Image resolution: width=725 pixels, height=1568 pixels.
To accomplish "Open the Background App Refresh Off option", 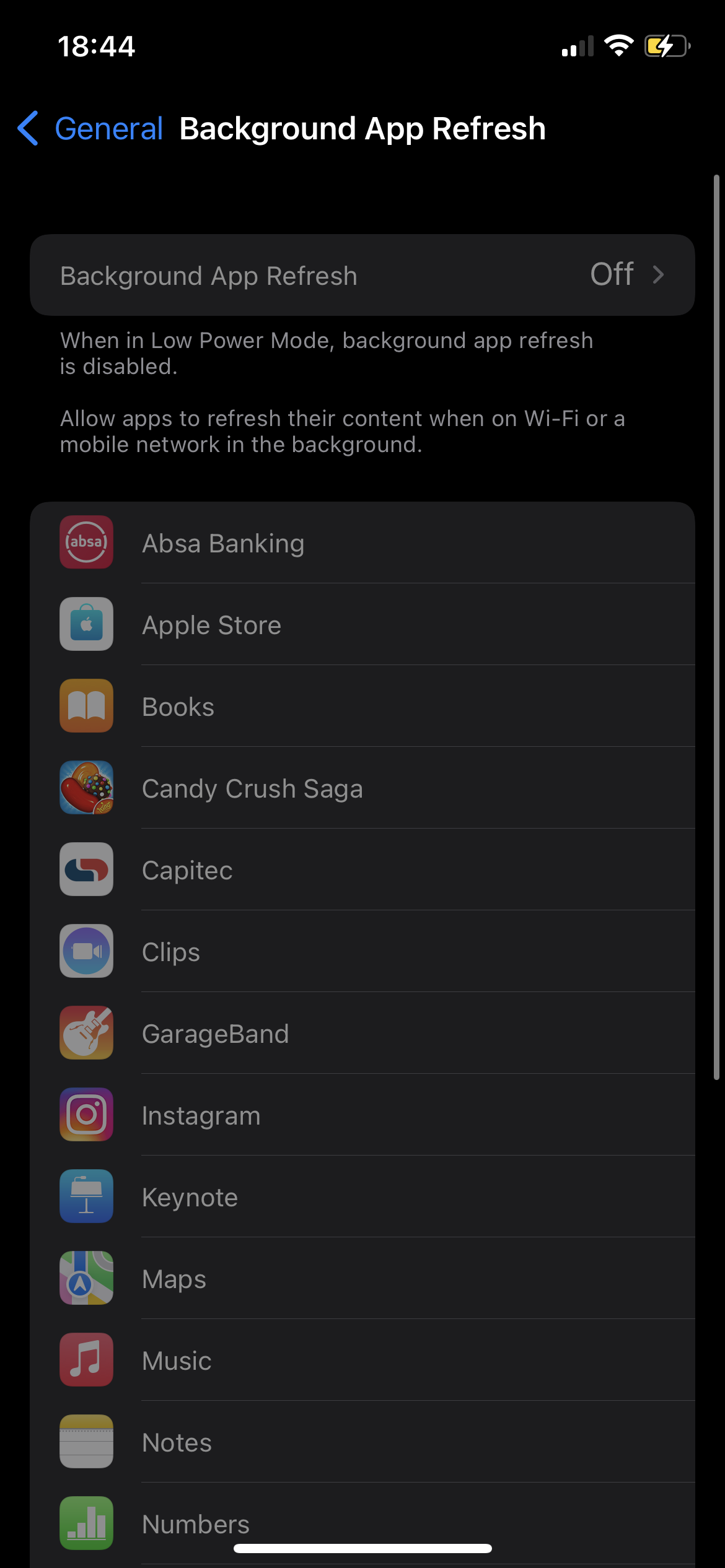I will pyautogui.click(x=362, y=275).
